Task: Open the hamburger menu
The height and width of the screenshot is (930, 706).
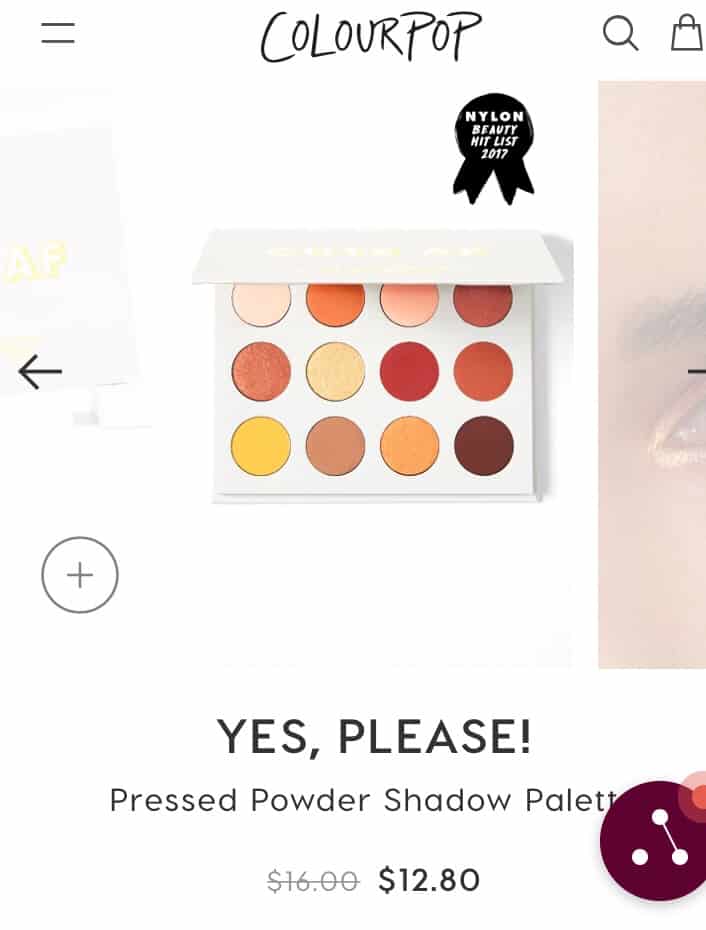Action: (x=58, y=33)
